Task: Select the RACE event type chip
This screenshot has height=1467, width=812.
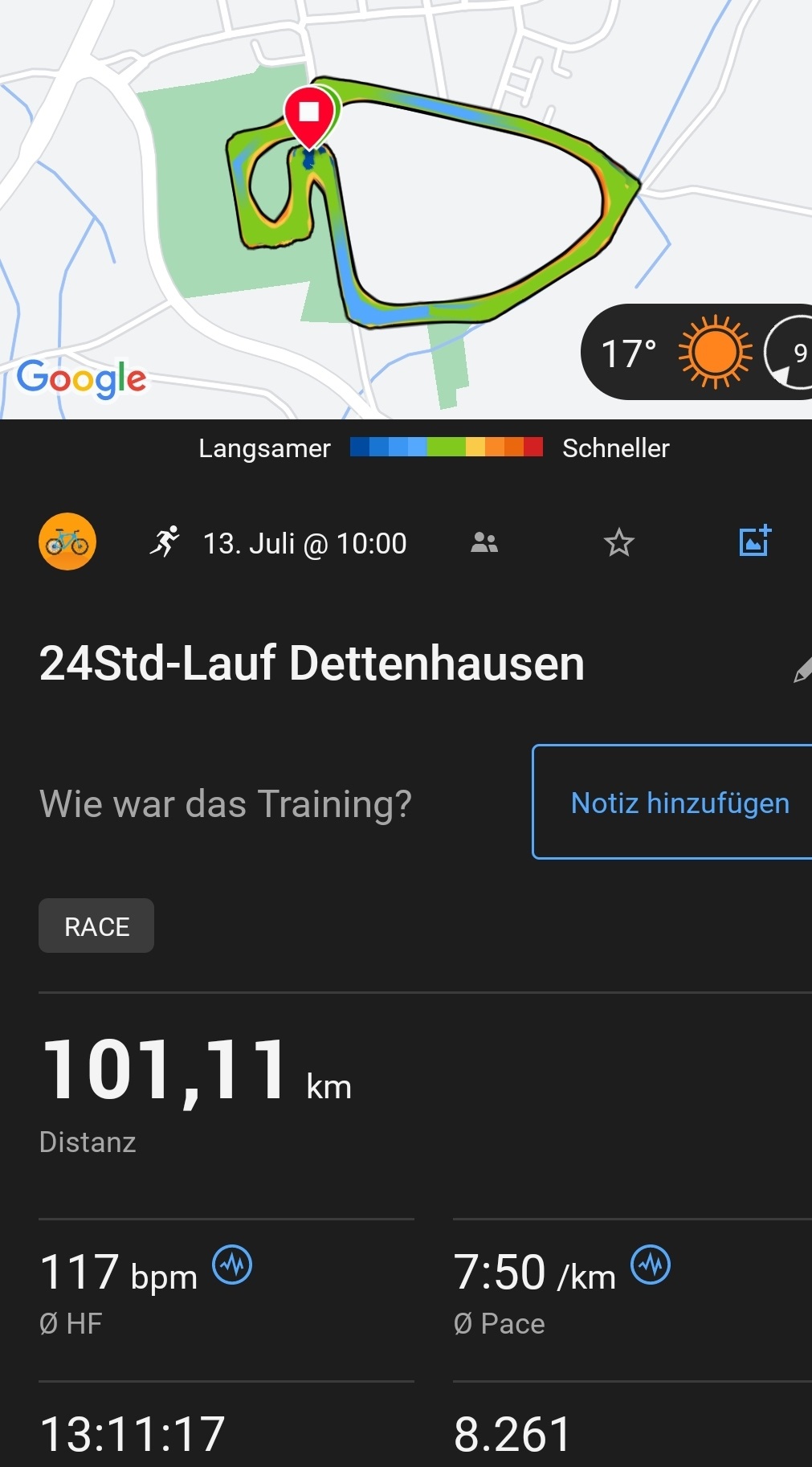Action: tap(96, 926)
